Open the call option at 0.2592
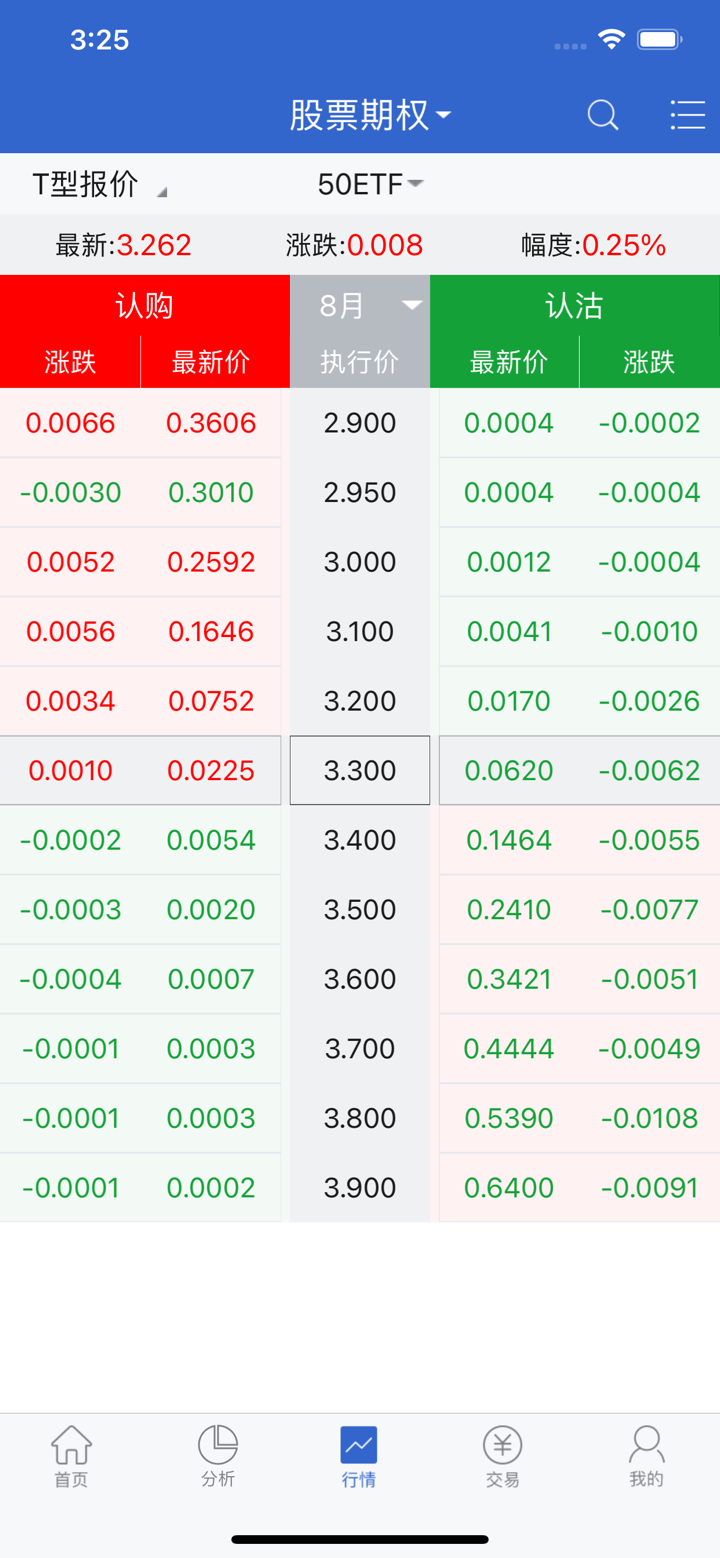 click(211, 562)
